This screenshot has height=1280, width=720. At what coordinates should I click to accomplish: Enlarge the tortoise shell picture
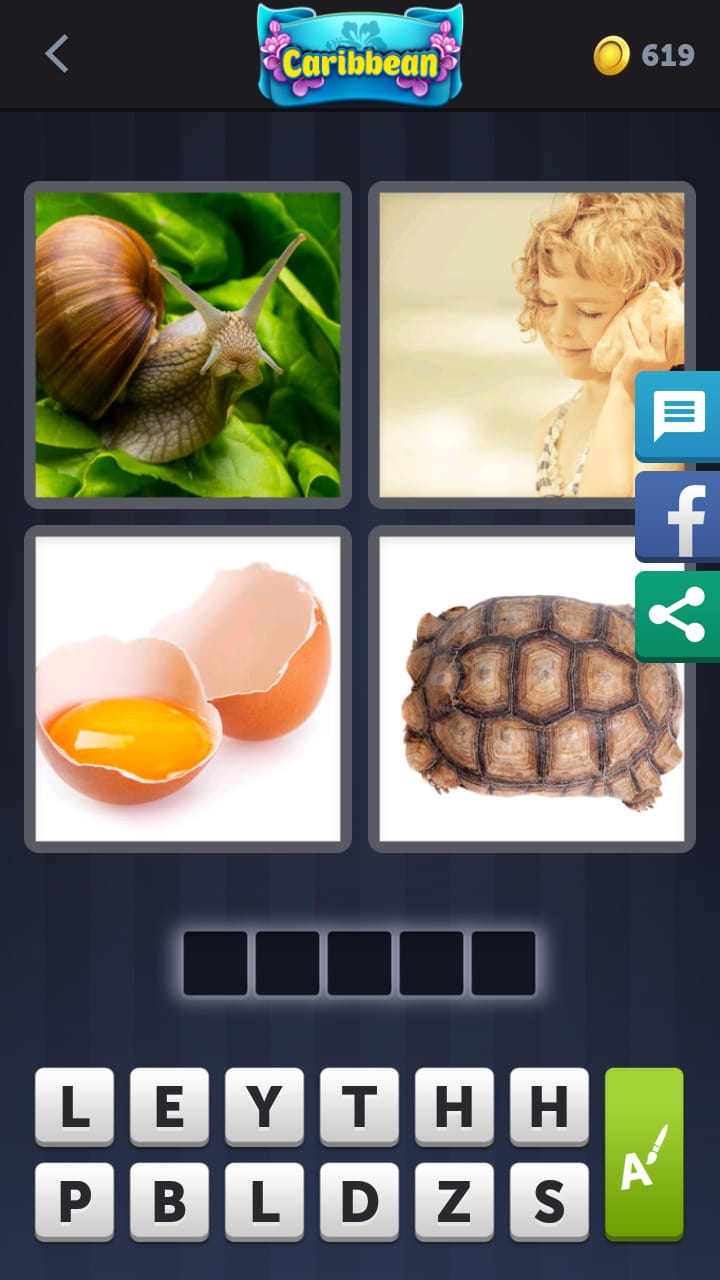pos(532,689)
